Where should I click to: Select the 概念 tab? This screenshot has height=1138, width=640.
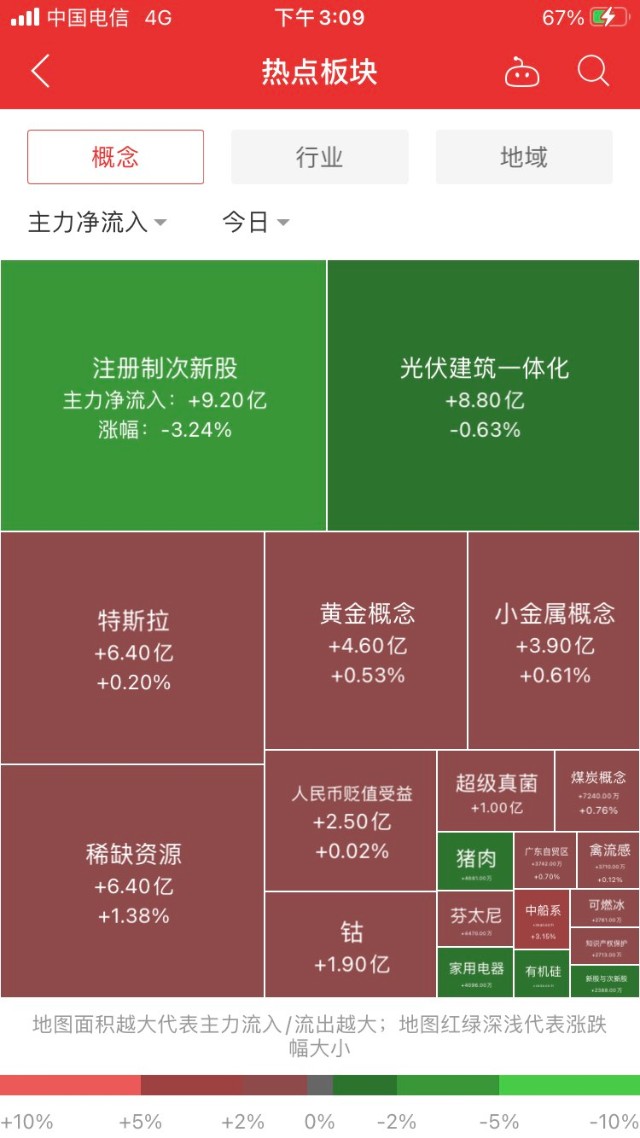click(115, 157)
